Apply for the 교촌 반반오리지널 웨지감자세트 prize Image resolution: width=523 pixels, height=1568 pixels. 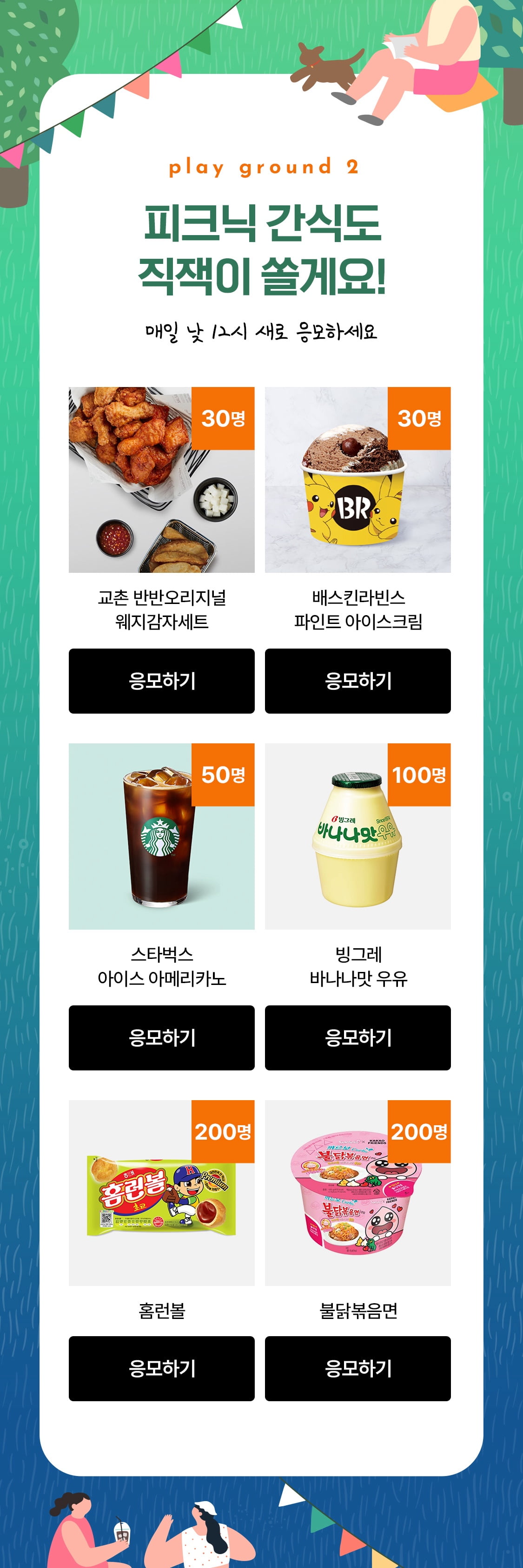161,681
